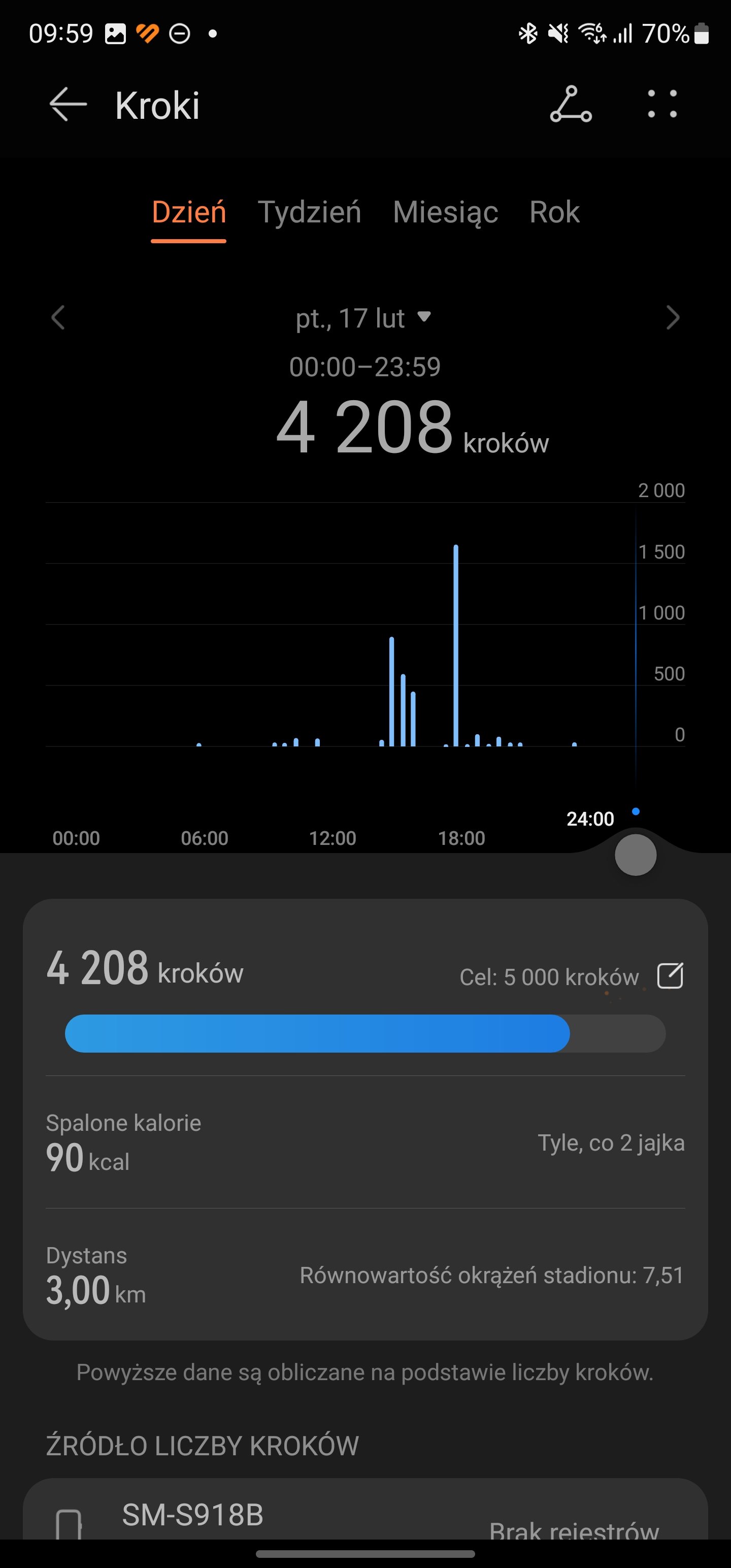Open the SM-S918B step source row
This screenshot has height=1568, width=731.
pyautogui.click(x=365, y=1517)
